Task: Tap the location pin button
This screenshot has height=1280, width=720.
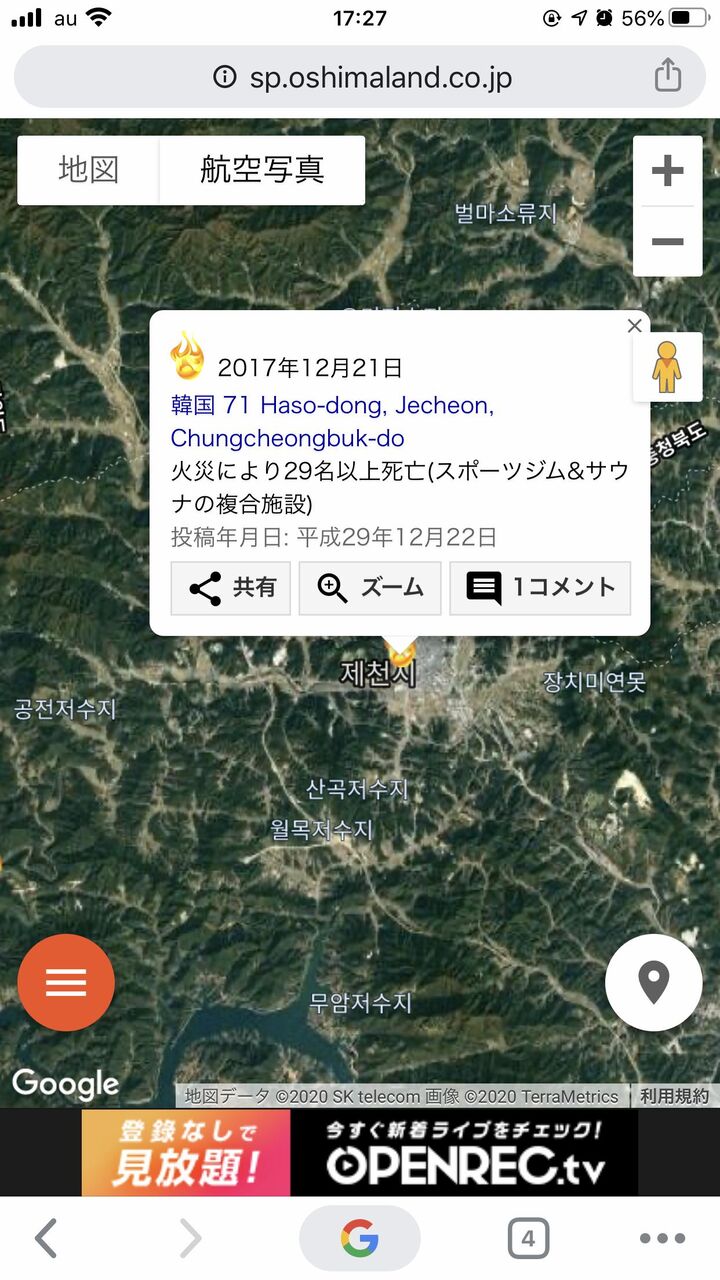Action: pos(654,983)
